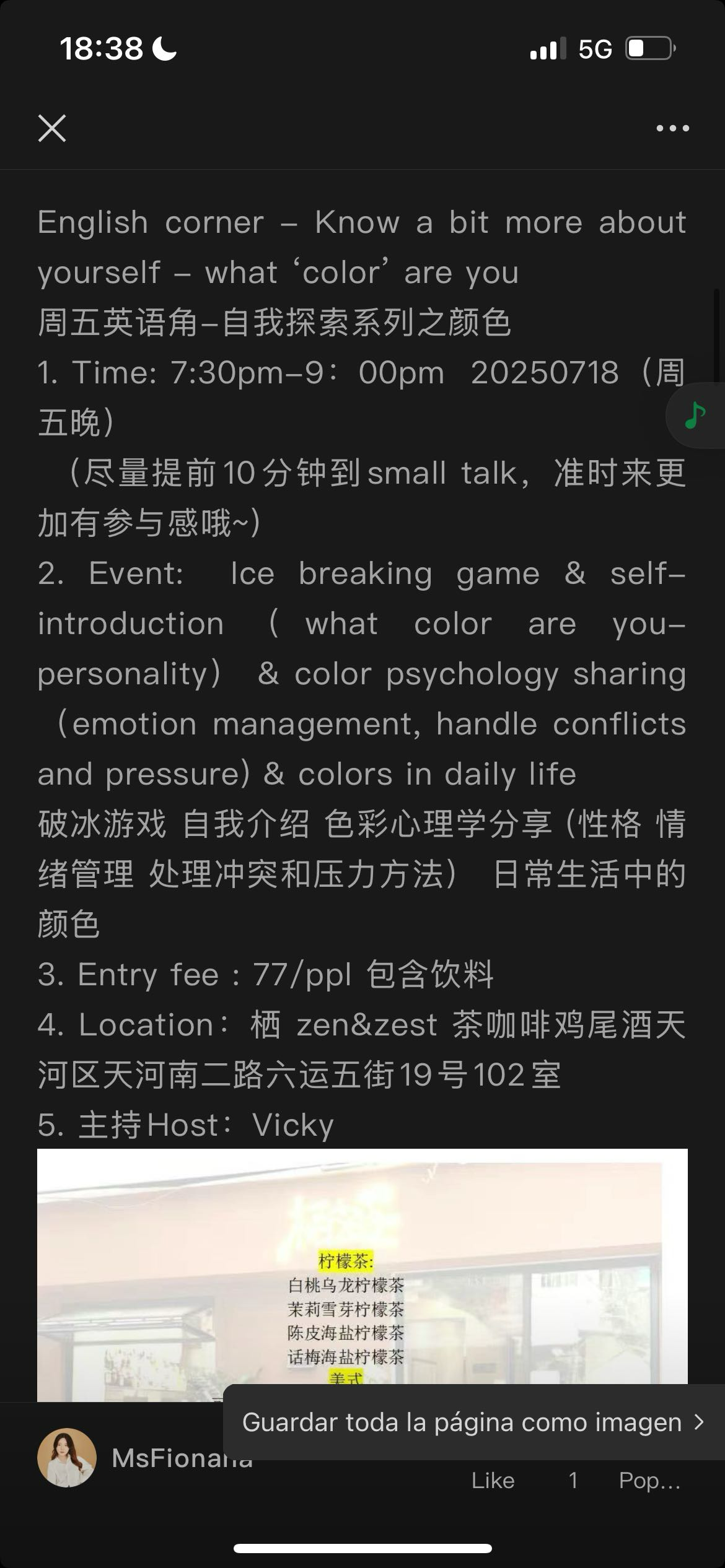Open the three-dot overflow menu
Screen dimensions: 725x1568
tap(672, 128)
